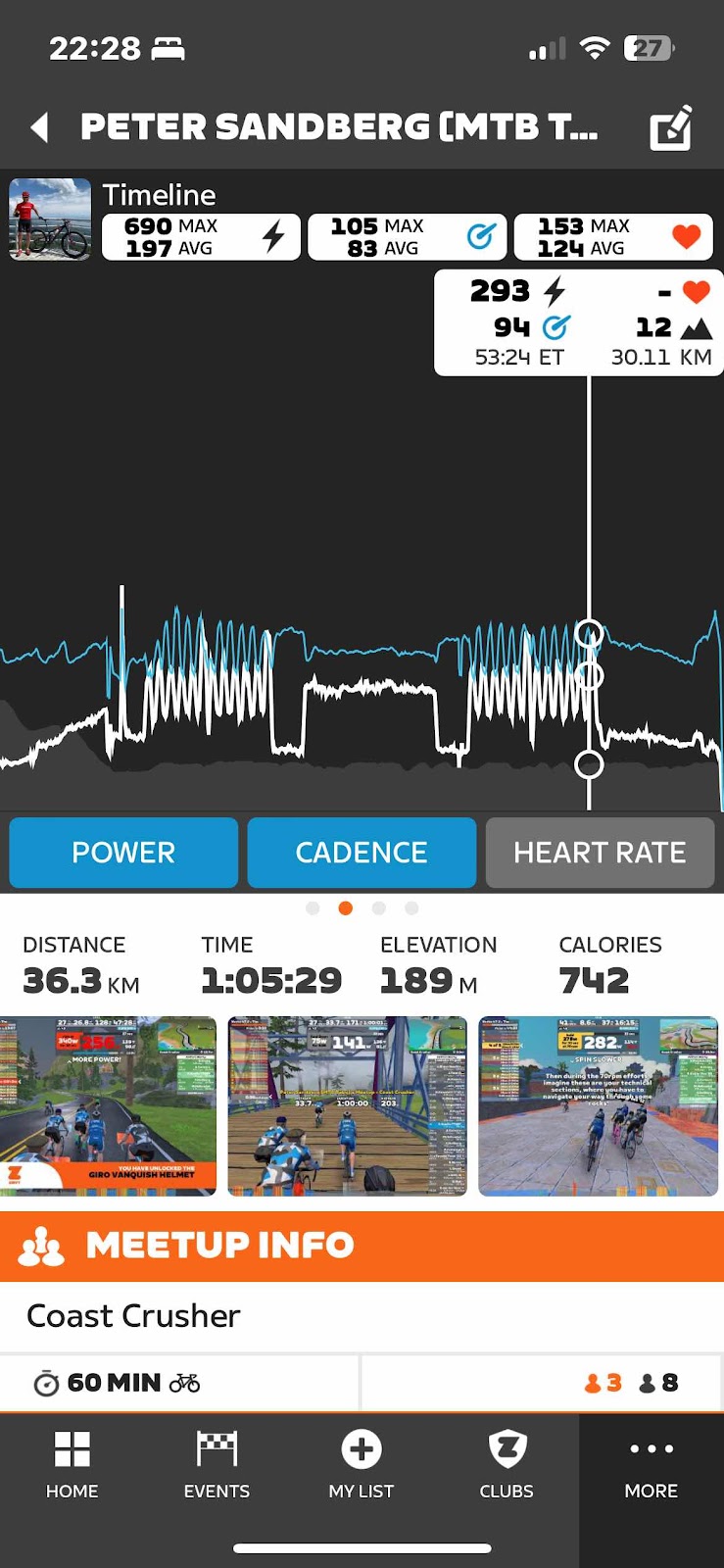Open the bridge ride screenshot showing 141
This screenshot has height=1568, width=724.
[x=347, y=1106]
